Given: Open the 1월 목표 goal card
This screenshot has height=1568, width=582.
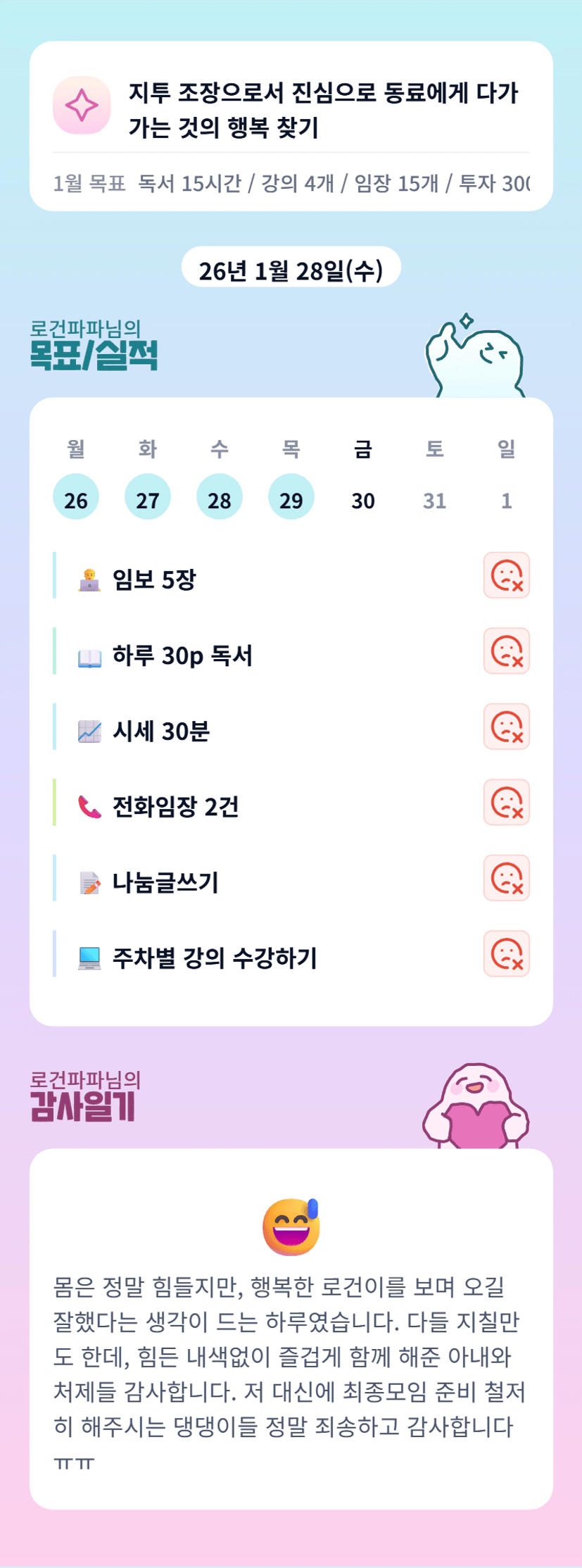Looking at the screenshot, I should point(291,126).
